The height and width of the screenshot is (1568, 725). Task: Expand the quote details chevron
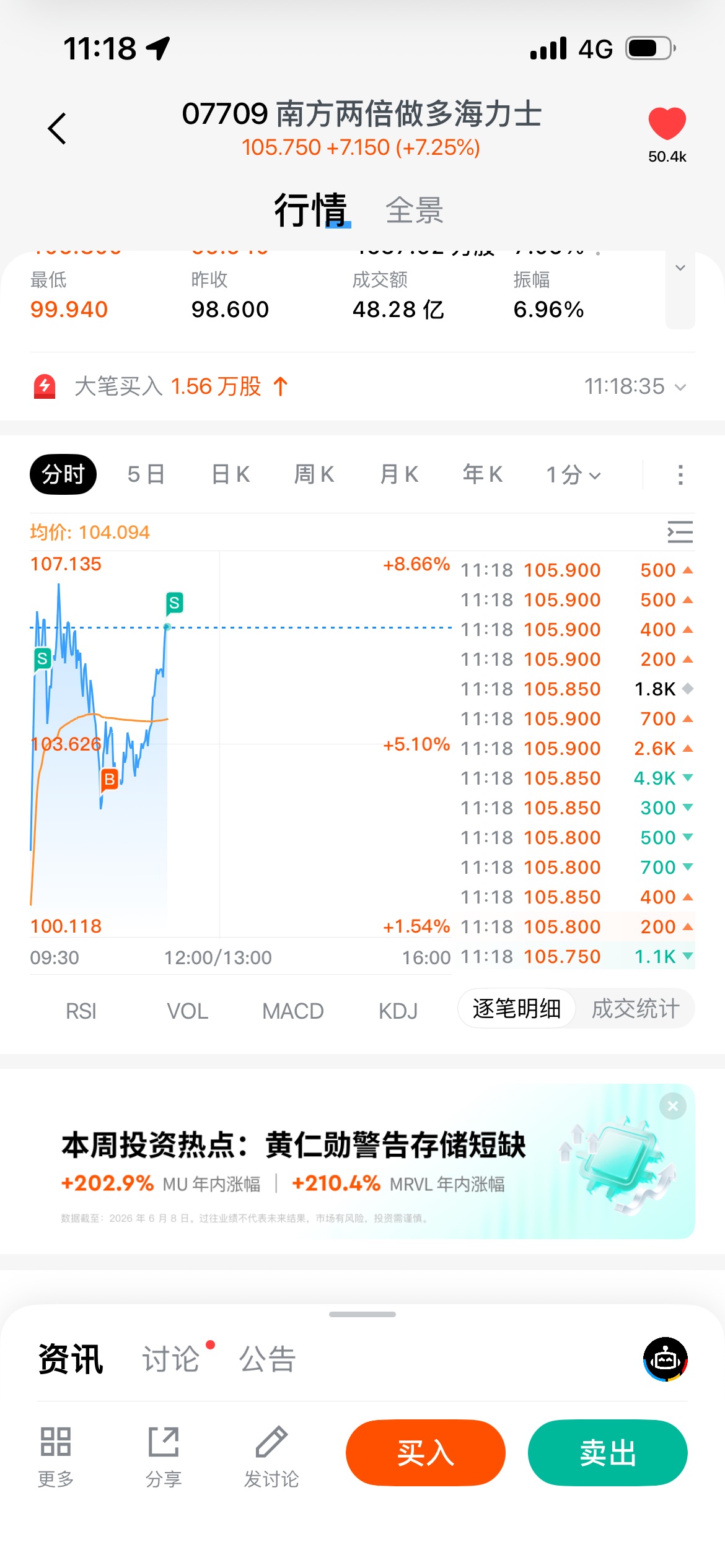pos(680,268)
